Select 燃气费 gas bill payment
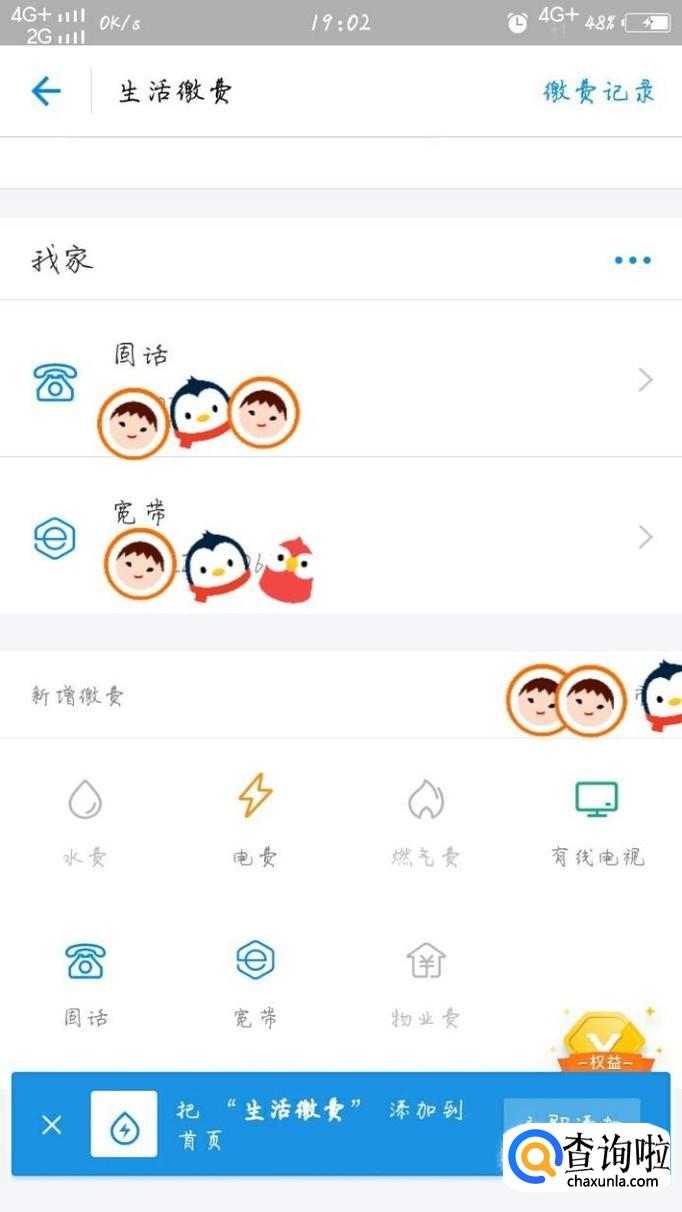 pos(426,820)
